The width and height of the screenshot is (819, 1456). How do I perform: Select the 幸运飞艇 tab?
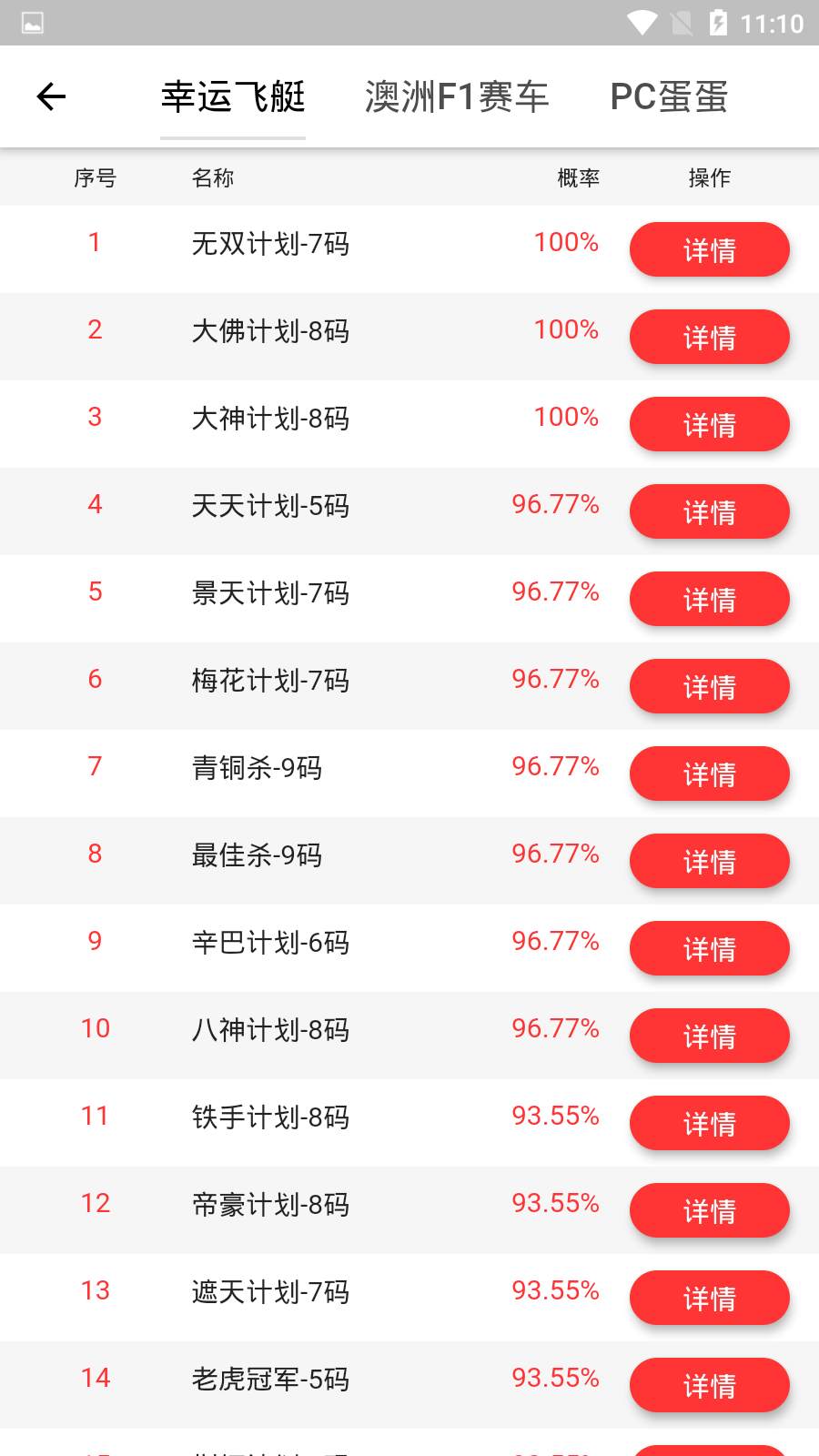tap(233, 96)
